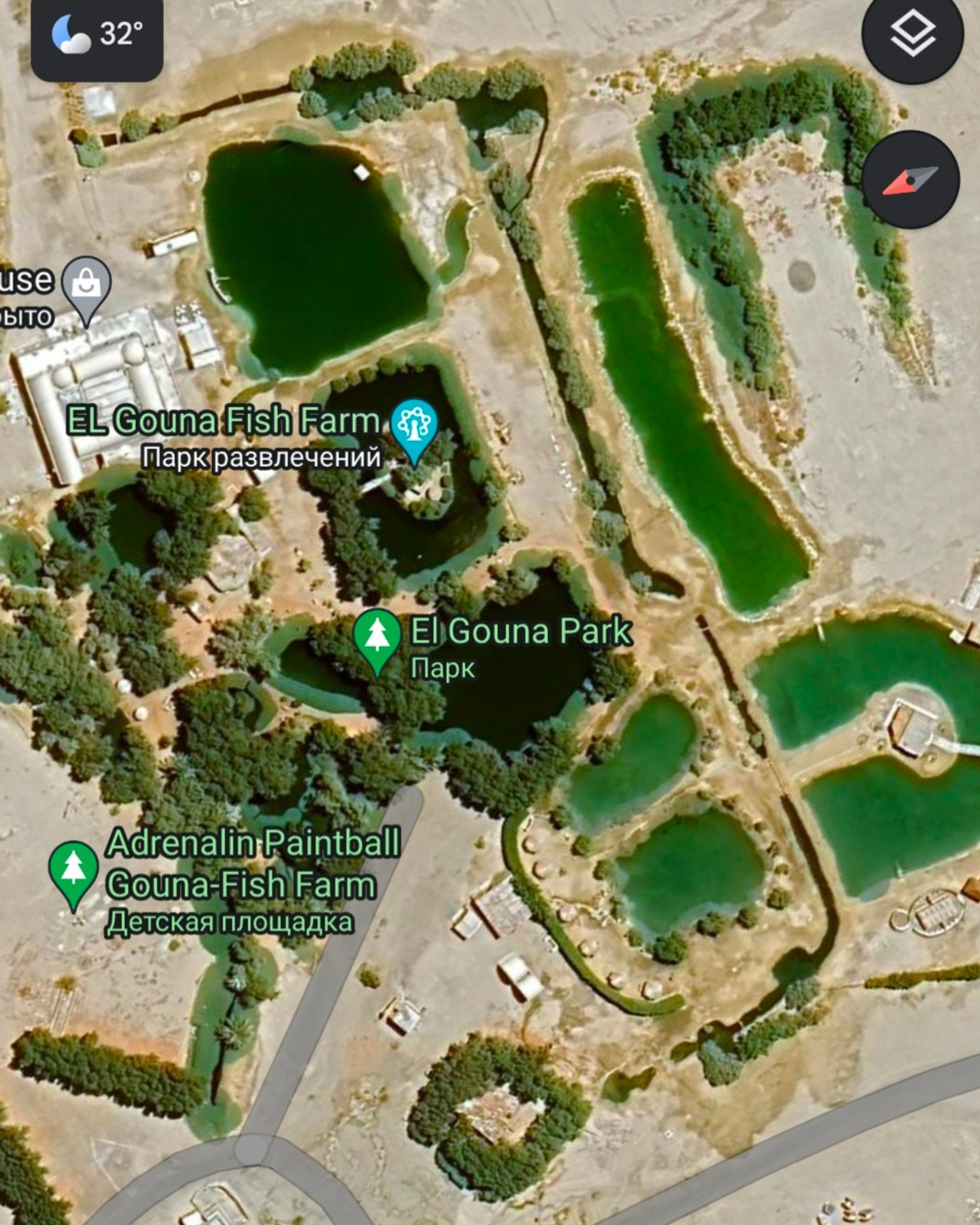Open the El Gouna Park marker

tap(377, 637)
